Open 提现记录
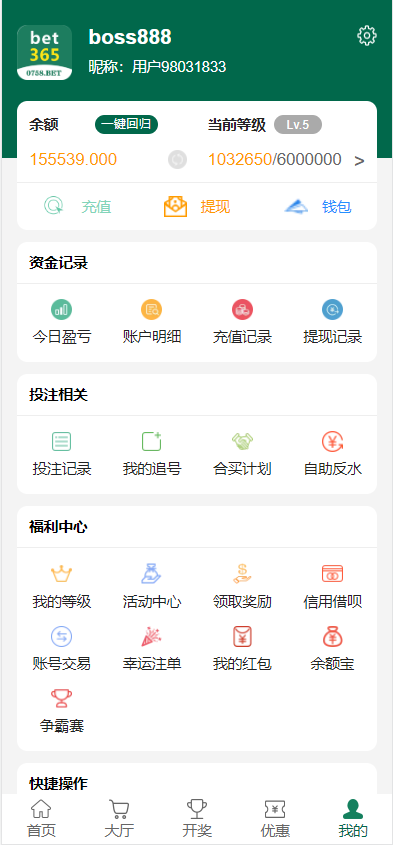 pyautogui.click(x=333, y=322)
